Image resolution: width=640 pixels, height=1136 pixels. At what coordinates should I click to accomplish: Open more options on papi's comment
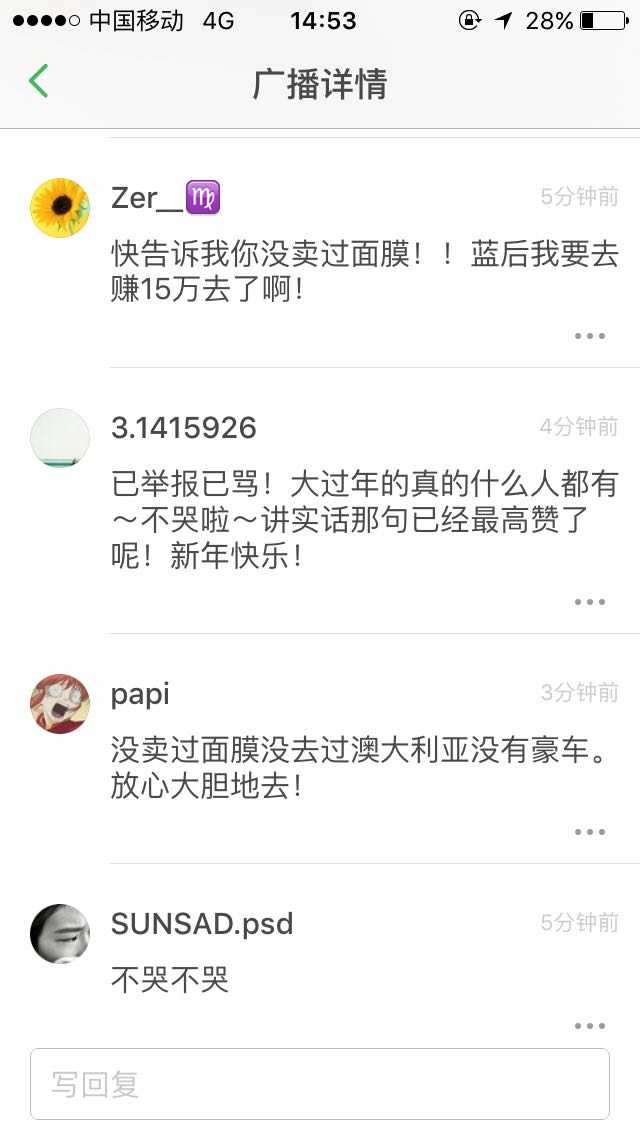(590, 832)
